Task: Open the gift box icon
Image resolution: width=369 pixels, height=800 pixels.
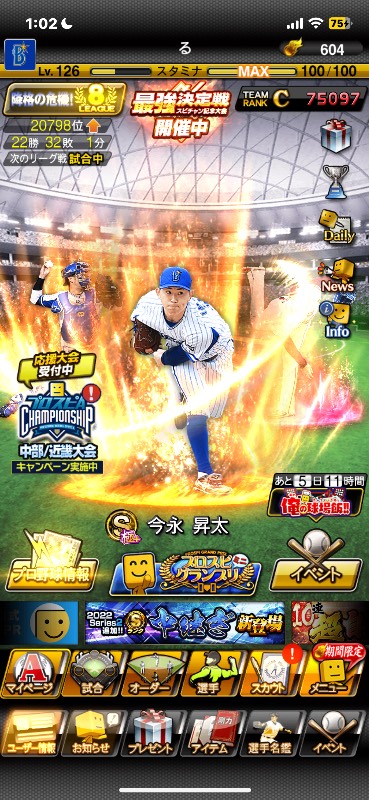Action: pyautogui.click(x=336, y=135)
